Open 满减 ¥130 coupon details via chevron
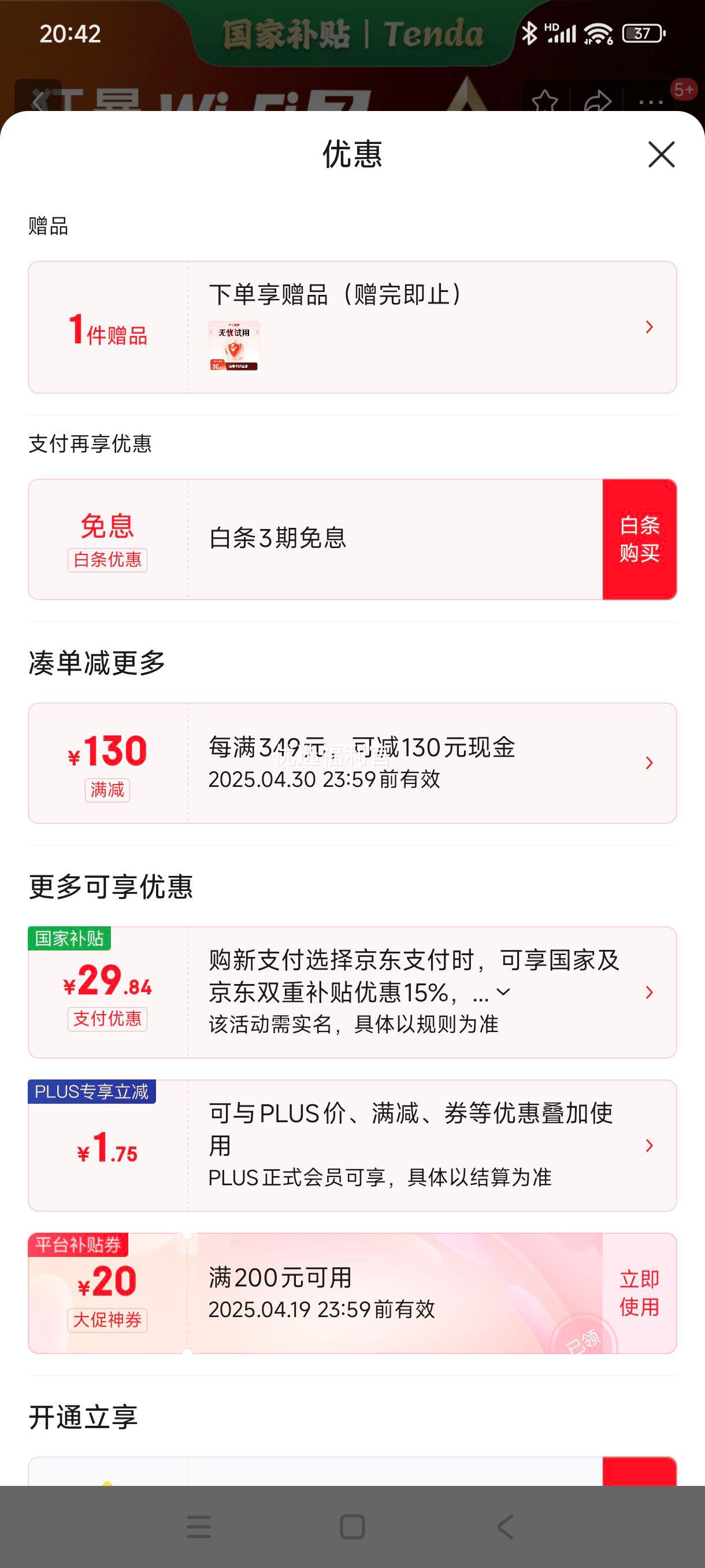 pyautogui.click(x=649, y=762)
